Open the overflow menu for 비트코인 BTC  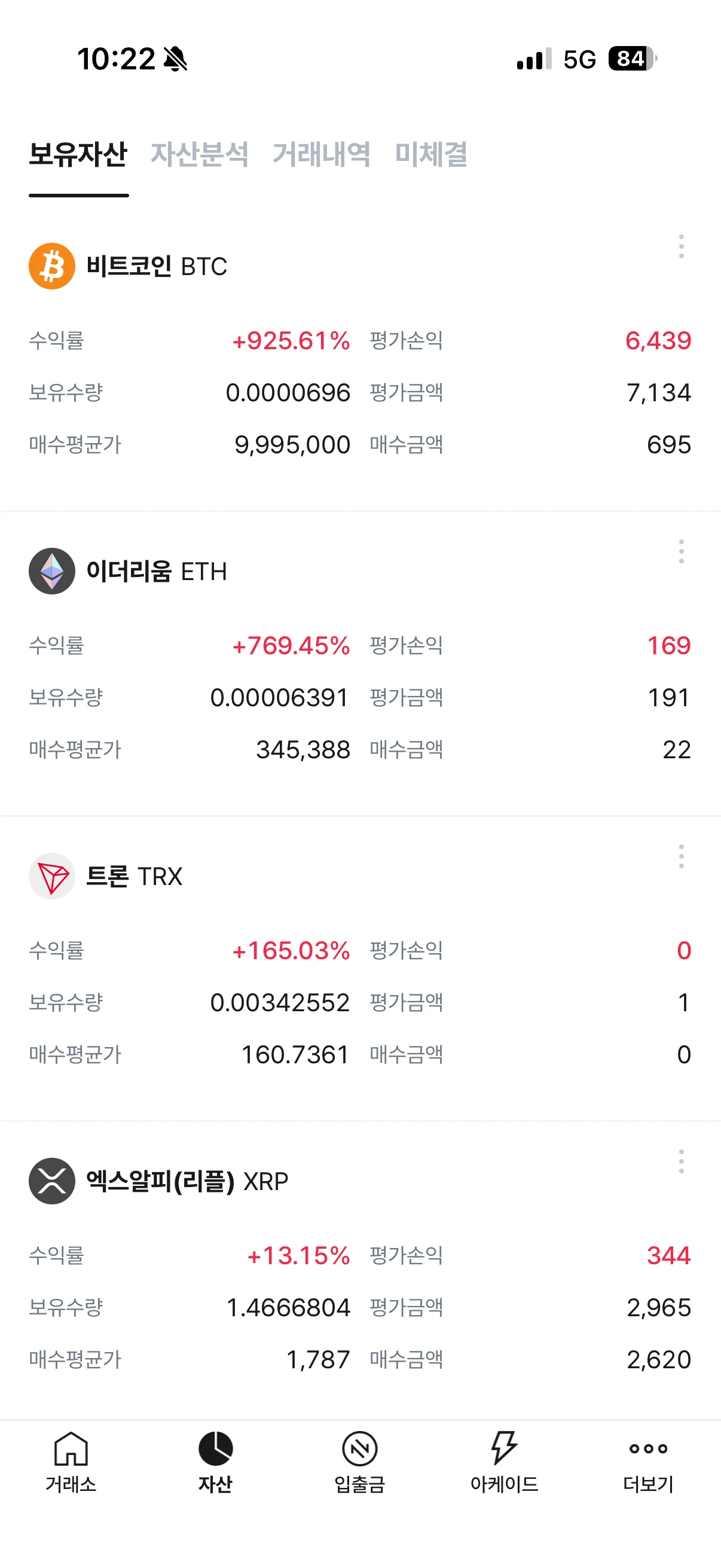click(681, 246)
